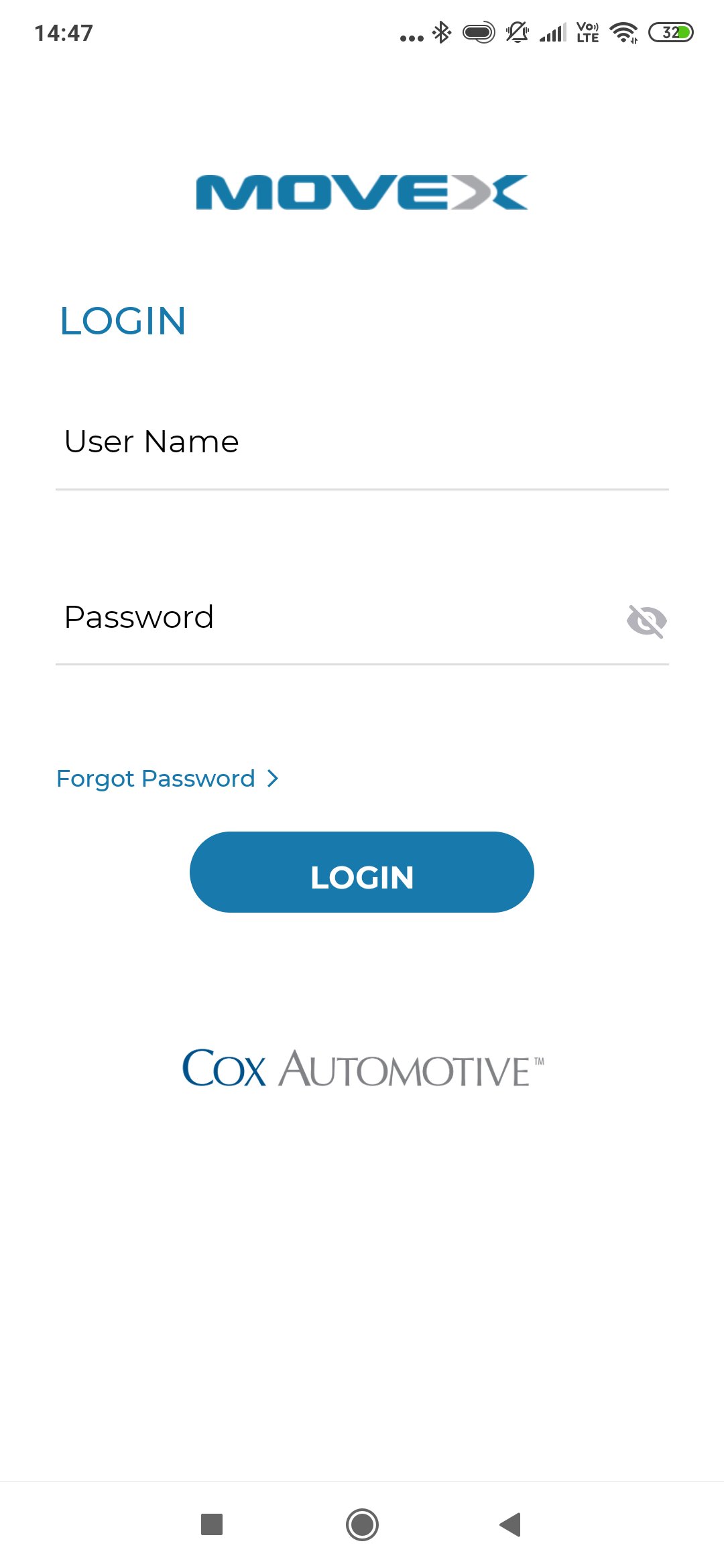
Task: Click the Cox Automotive logo
Action: pyautogui.click(x=362, y=1067)
